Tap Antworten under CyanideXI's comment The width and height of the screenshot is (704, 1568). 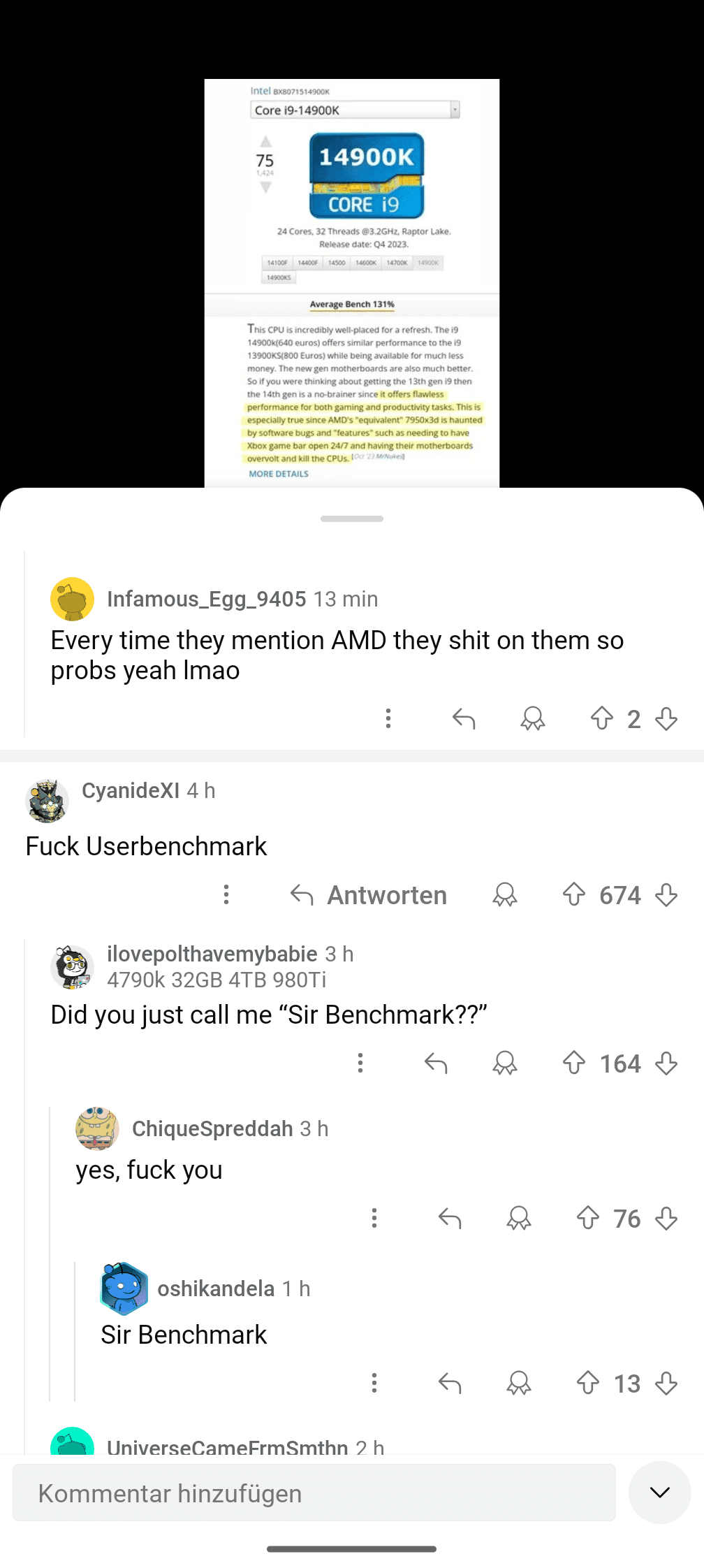tap(369, 895)
